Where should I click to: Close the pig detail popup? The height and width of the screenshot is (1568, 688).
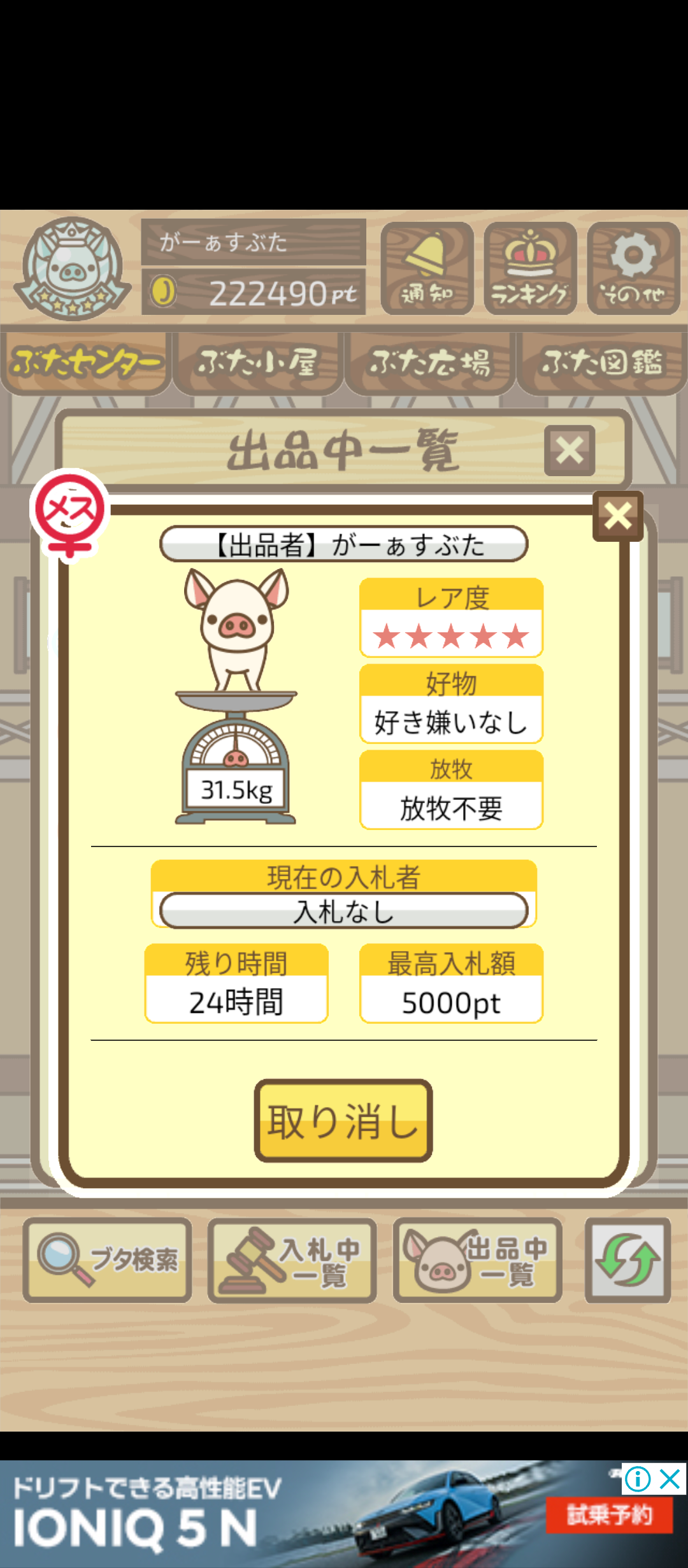click(x=617, y=516)
